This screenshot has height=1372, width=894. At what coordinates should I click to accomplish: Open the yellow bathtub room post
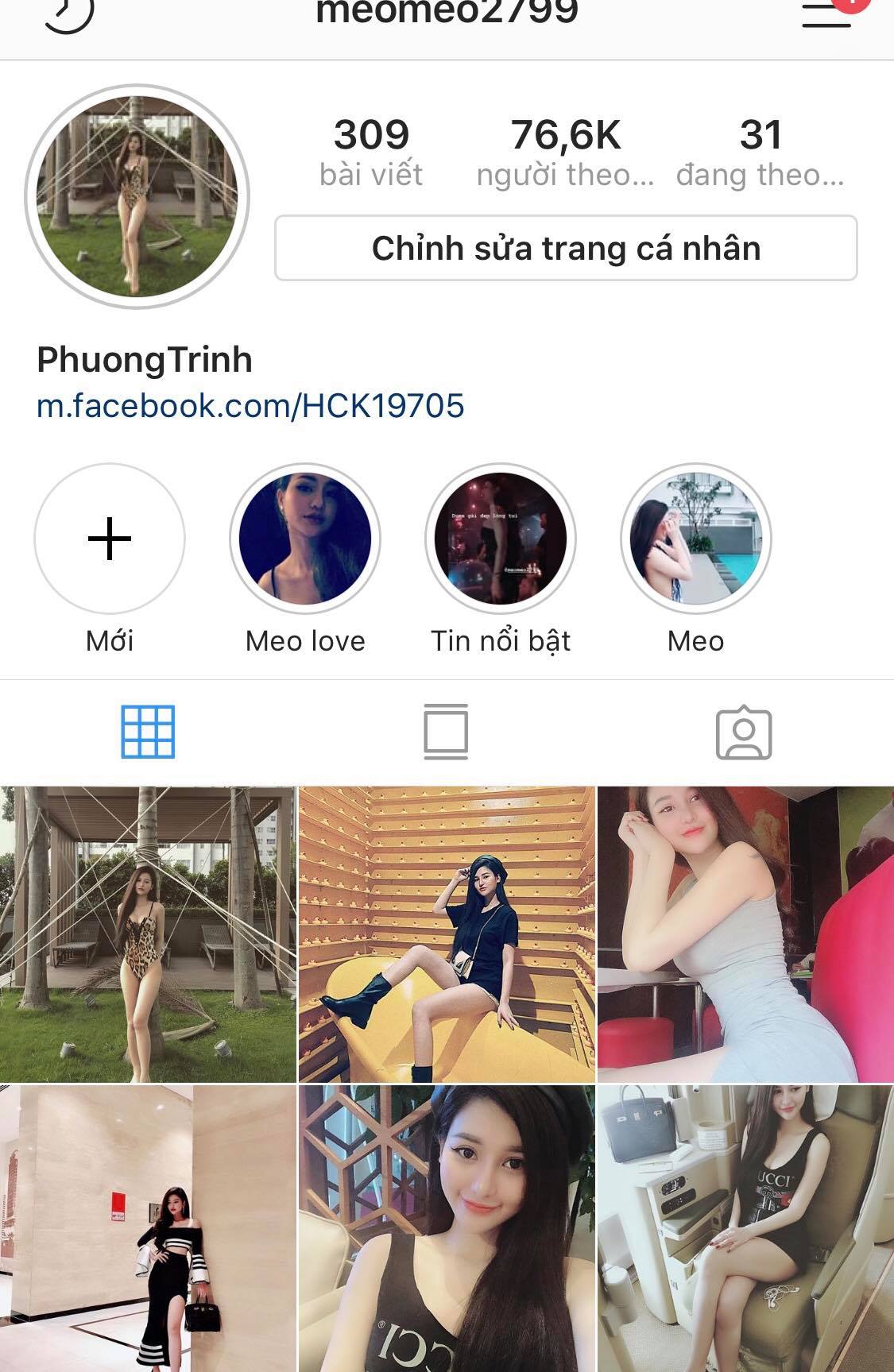(447, 934)
